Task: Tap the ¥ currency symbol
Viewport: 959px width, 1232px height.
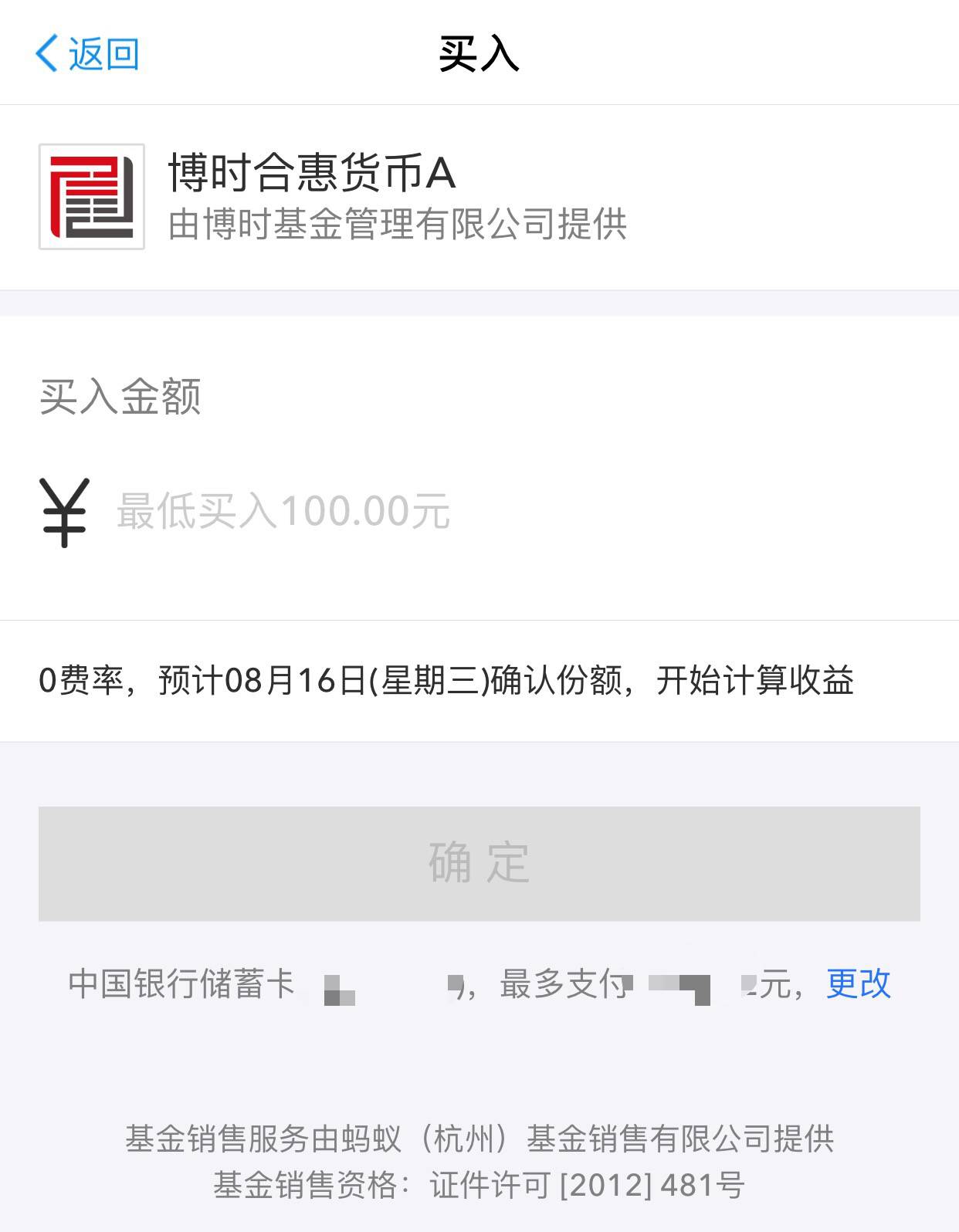Action: (65, 509)
